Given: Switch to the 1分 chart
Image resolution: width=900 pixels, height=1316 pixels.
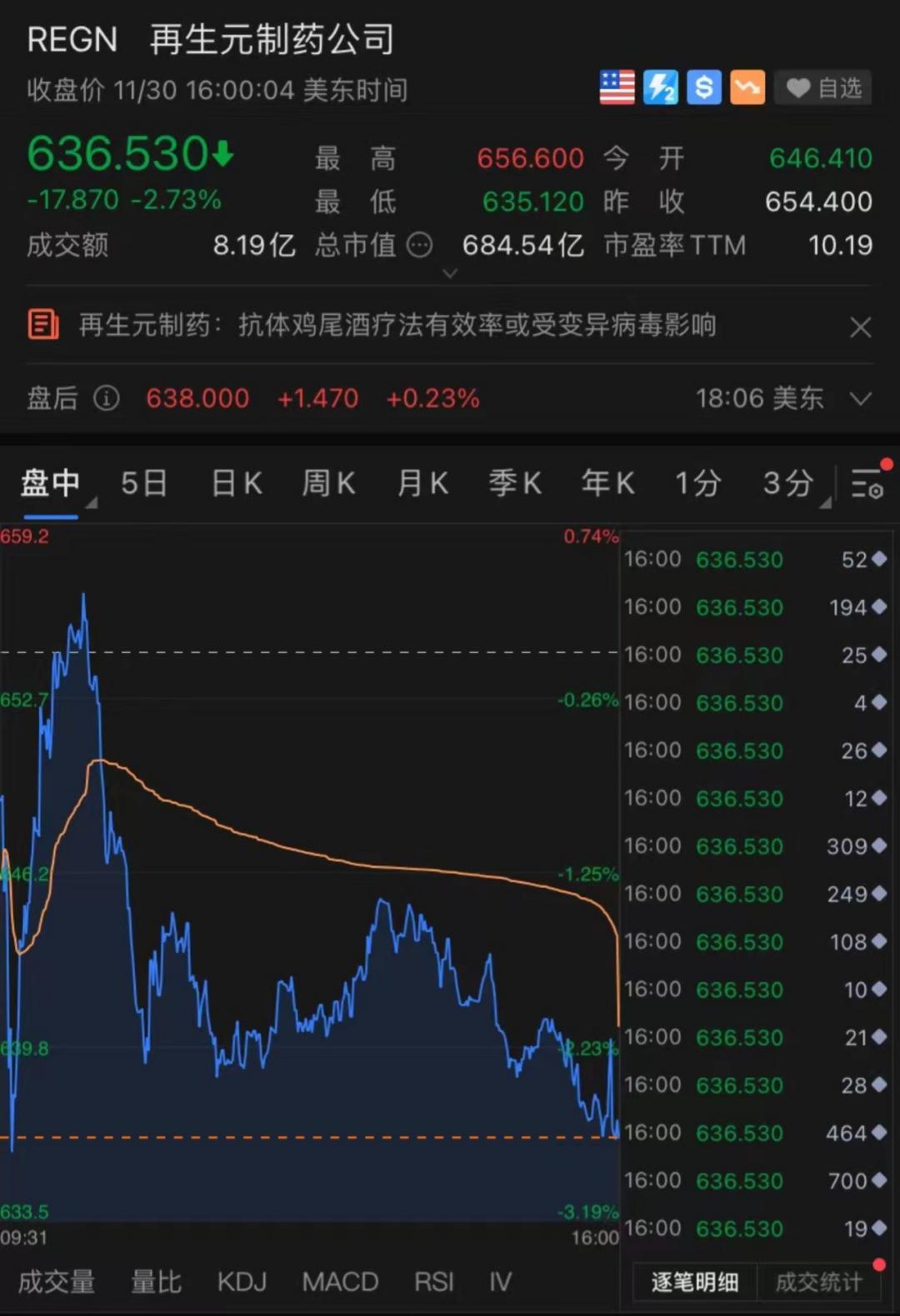Looking at the screenshot, I should point(697,483).
